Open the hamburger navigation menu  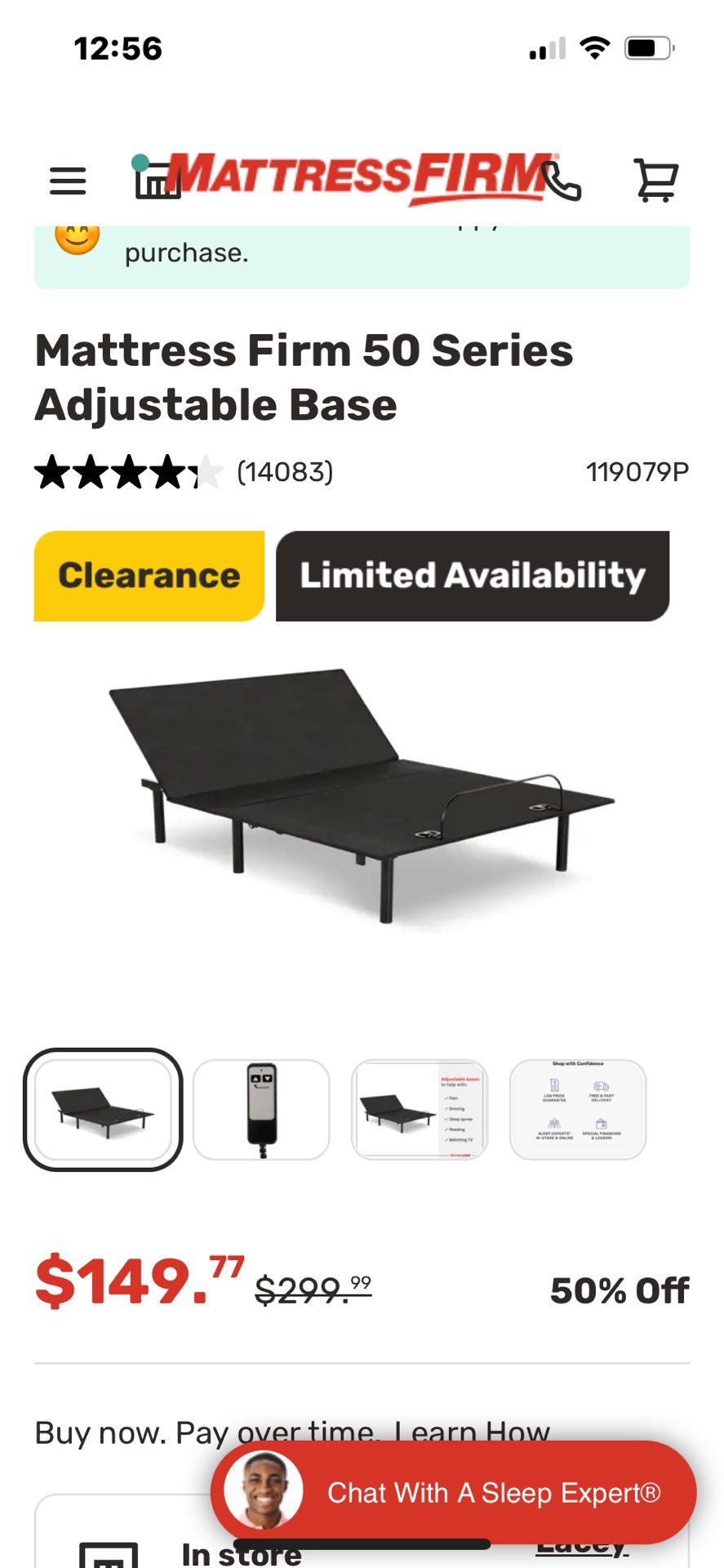[x=68, y=180]
